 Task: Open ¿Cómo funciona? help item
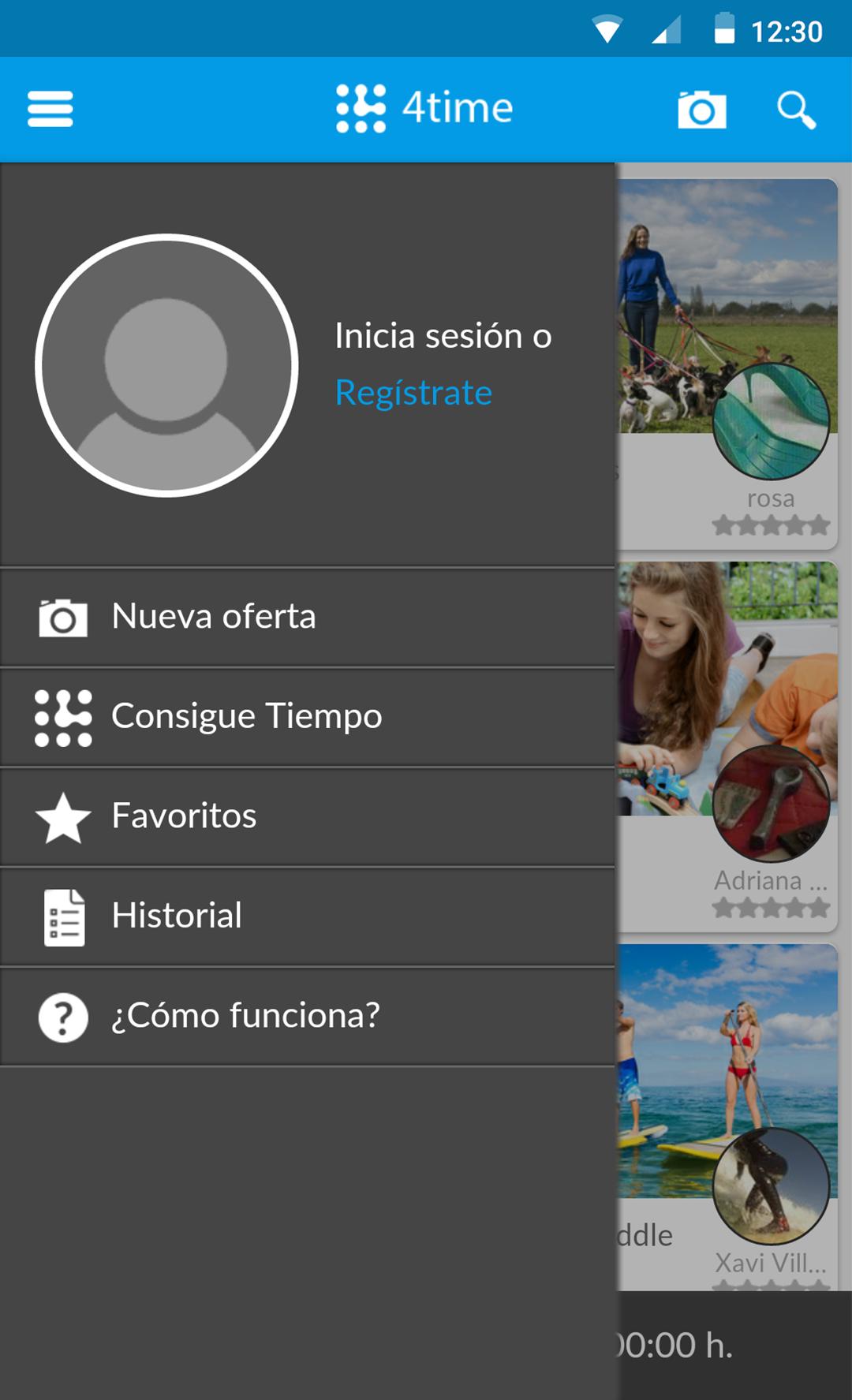pos(308,1015)
